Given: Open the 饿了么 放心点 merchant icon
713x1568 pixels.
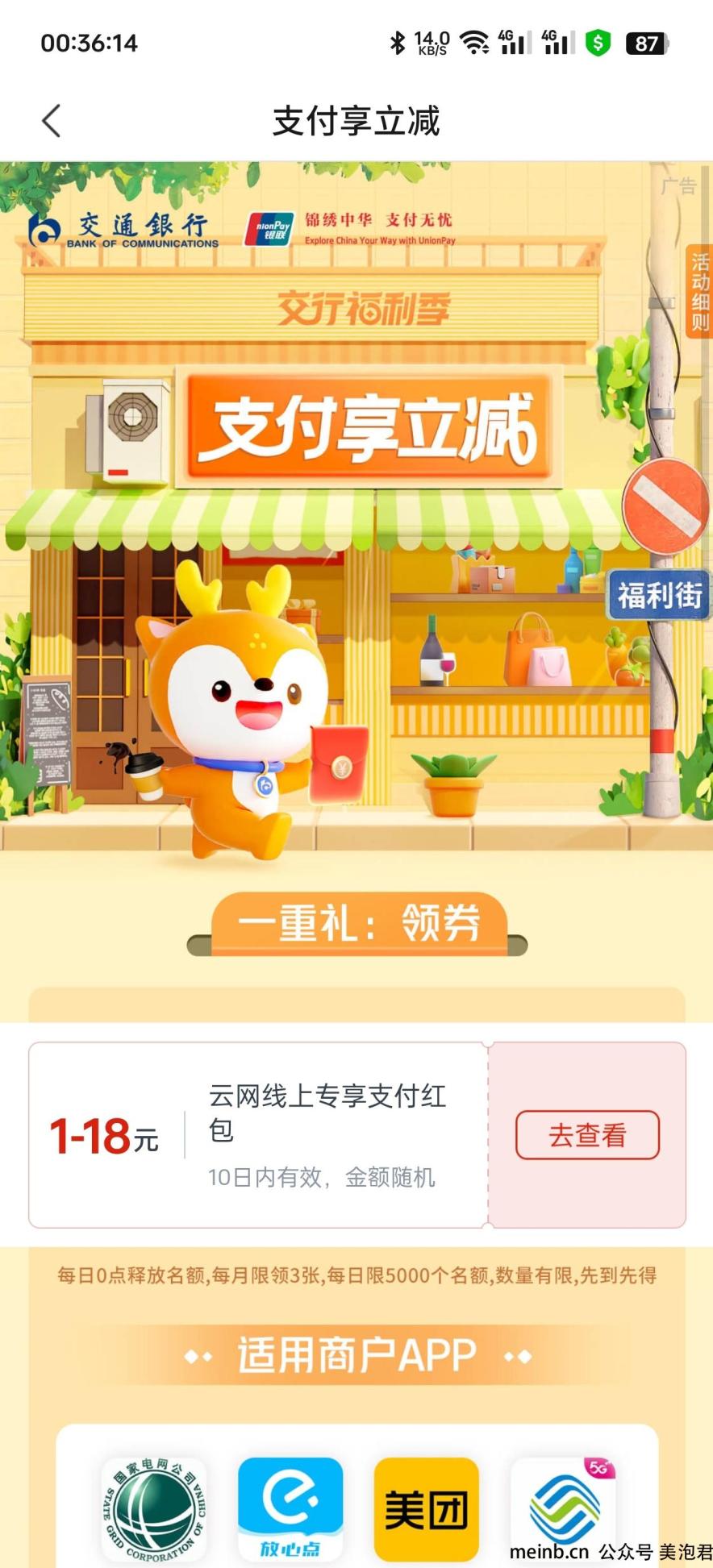Looking at the screenshot, I should tap(290, 1509).
